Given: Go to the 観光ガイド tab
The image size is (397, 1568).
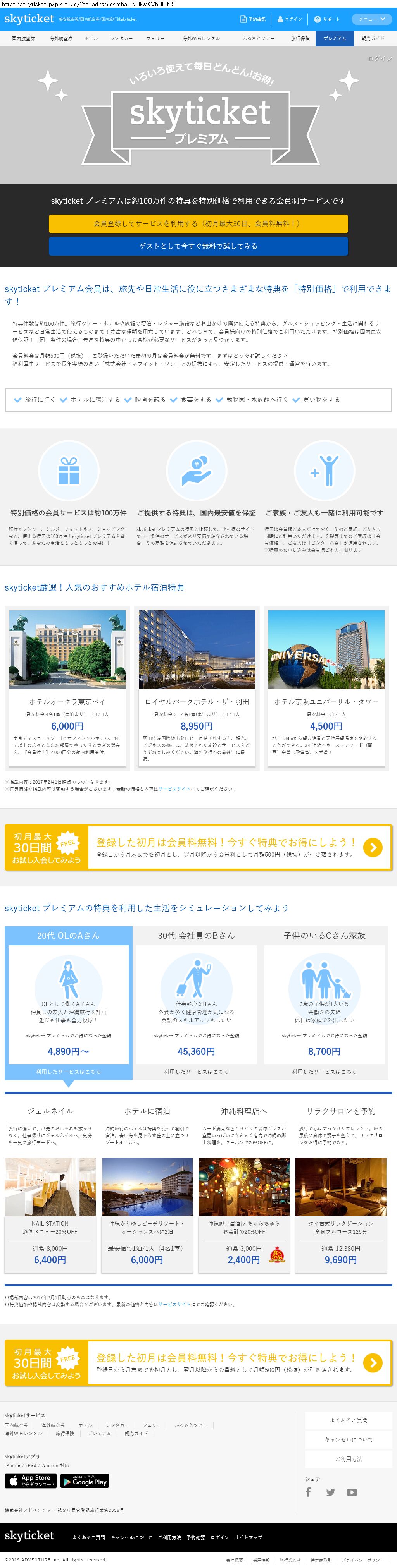Looking at the screenshot, I should (373, 38).
